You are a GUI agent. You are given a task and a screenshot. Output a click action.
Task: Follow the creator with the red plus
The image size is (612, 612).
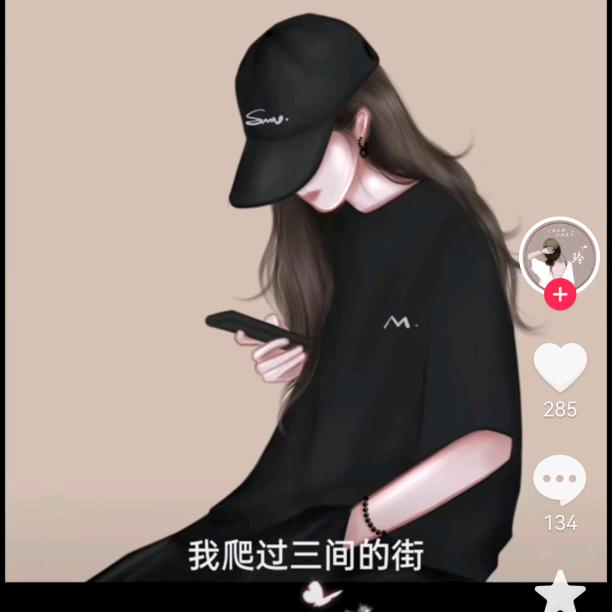(560, 295)
